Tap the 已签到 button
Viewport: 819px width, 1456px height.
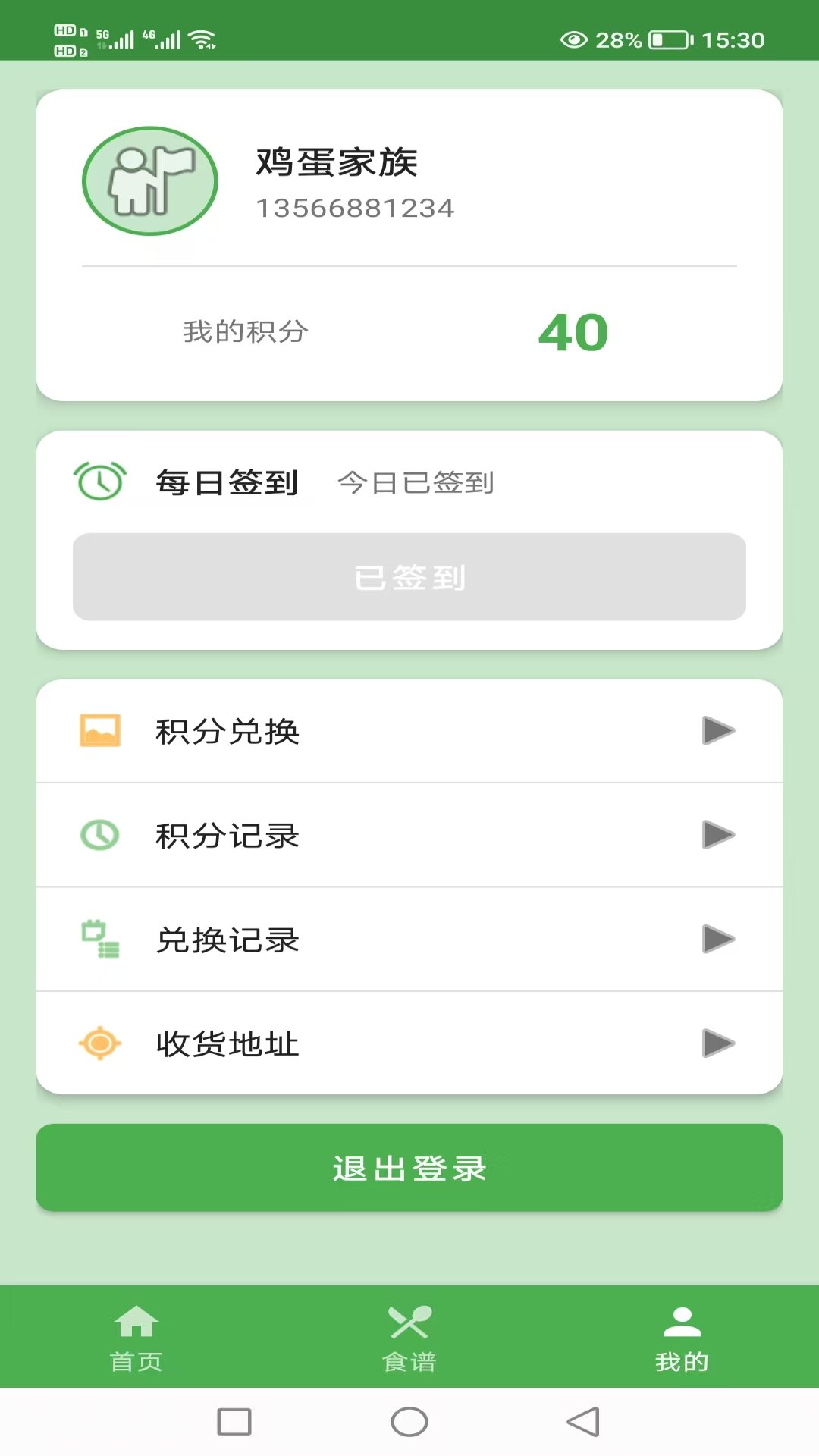click(x=409, y=577)
